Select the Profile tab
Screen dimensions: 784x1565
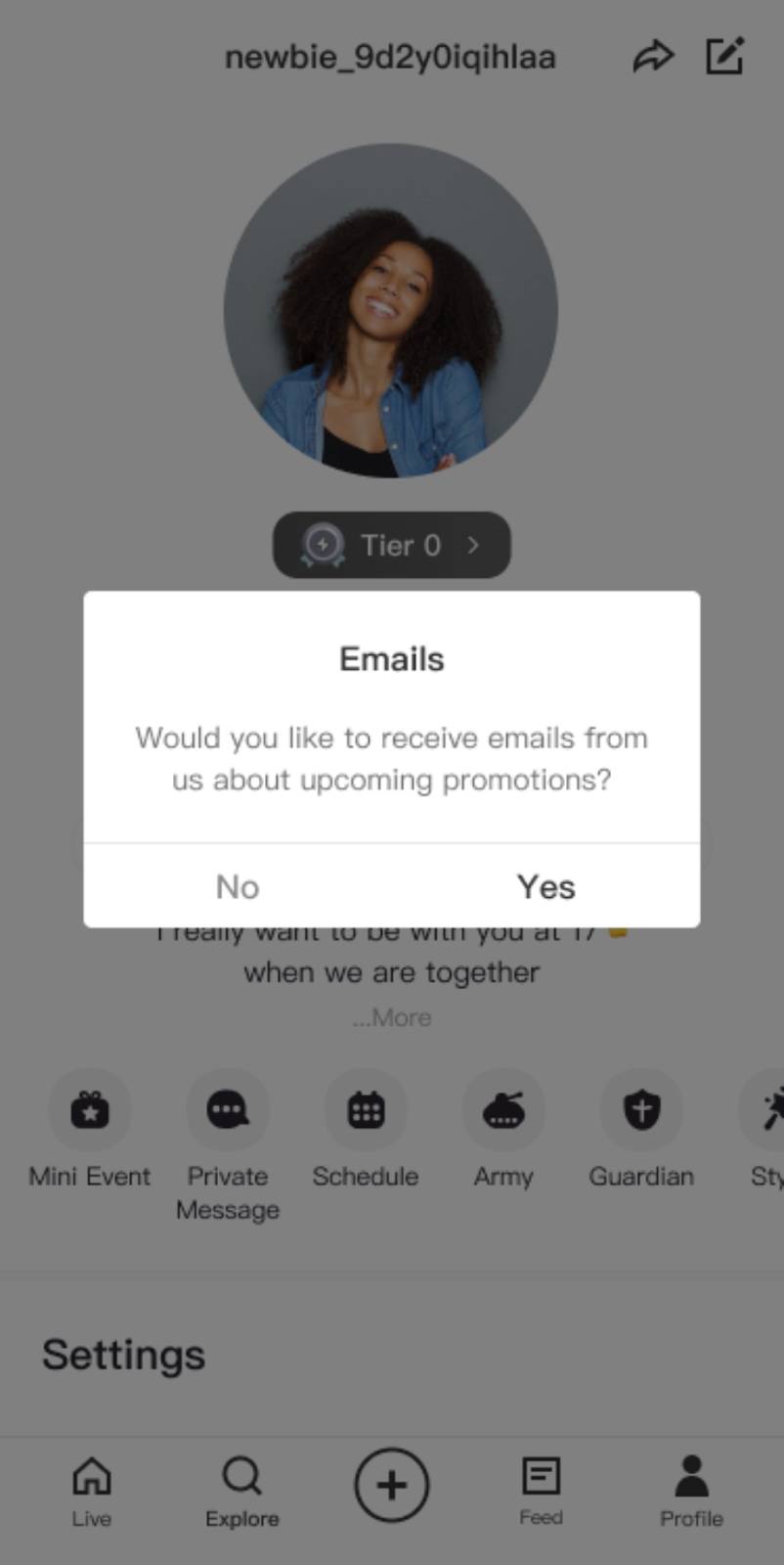click(x=691, y=1491)
